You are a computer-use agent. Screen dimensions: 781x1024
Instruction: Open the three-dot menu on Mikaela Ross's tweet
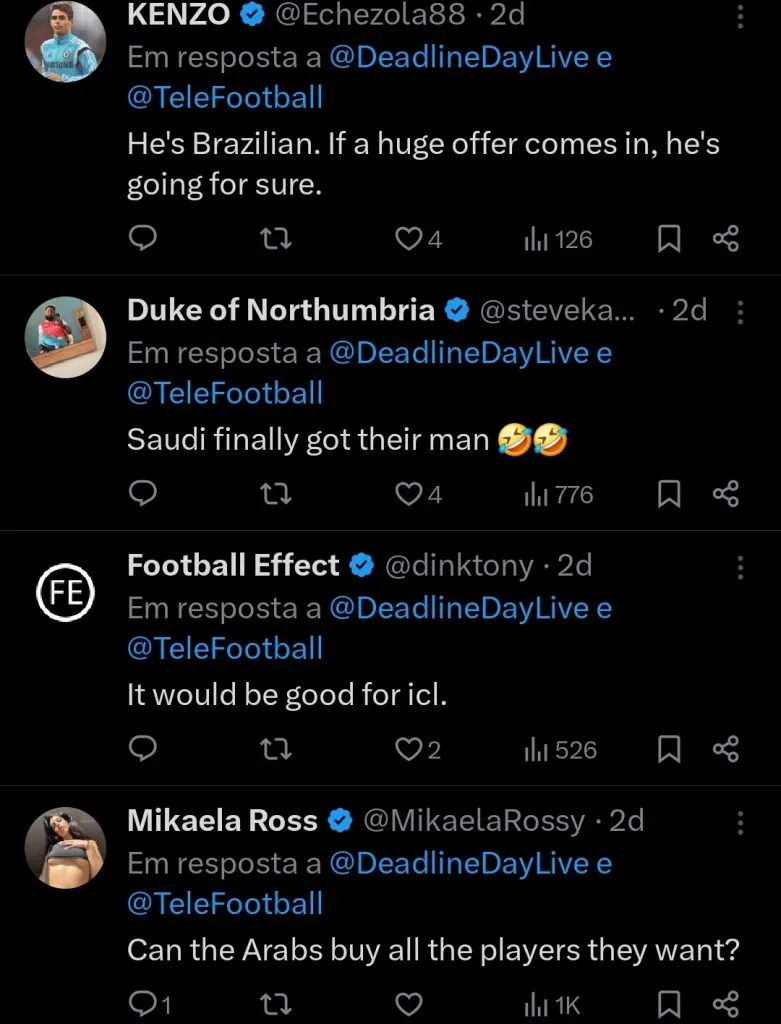click(739, 821)
